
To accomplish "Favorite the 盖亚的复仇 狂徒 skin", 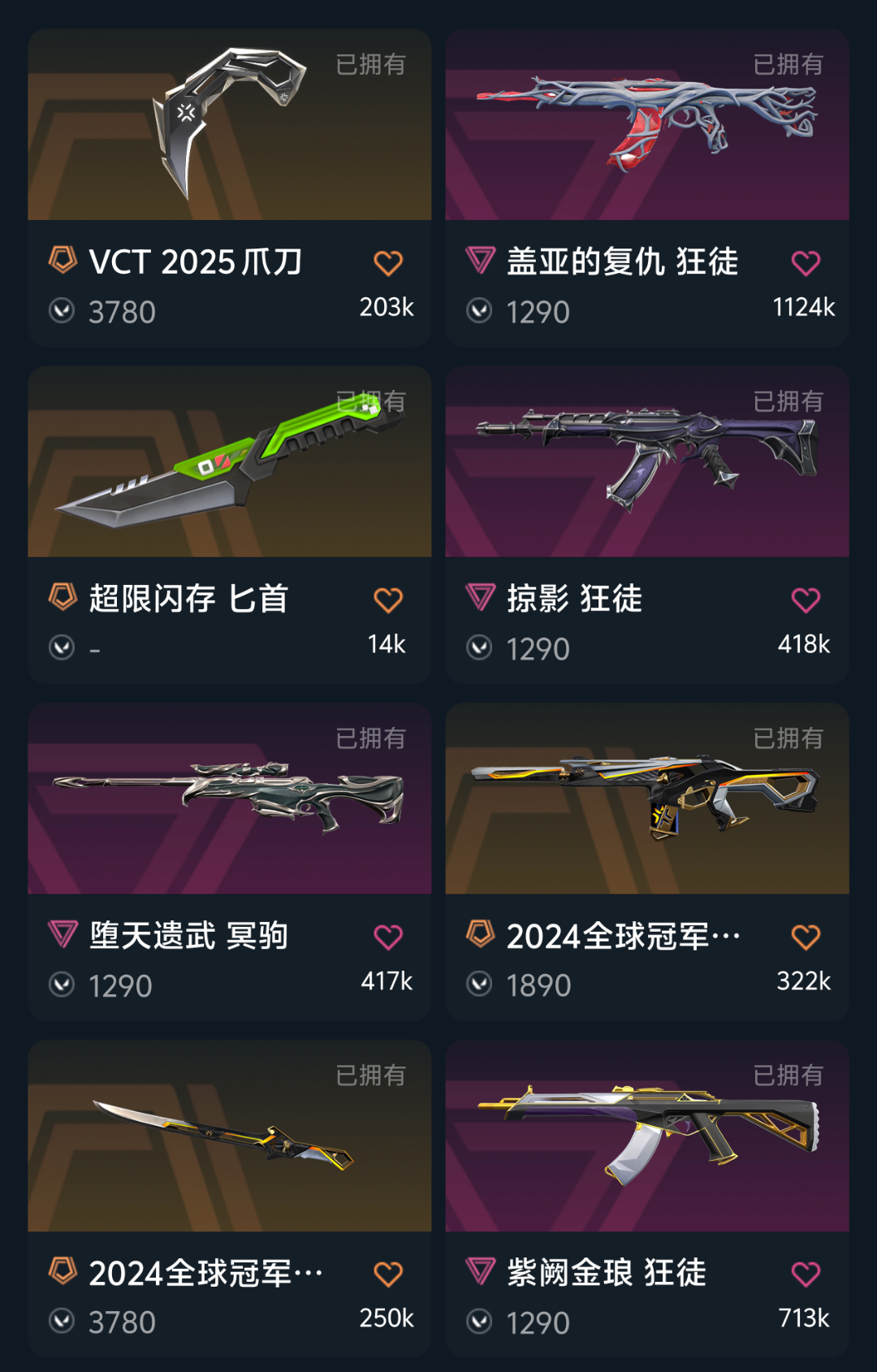I will click(806, 263).
